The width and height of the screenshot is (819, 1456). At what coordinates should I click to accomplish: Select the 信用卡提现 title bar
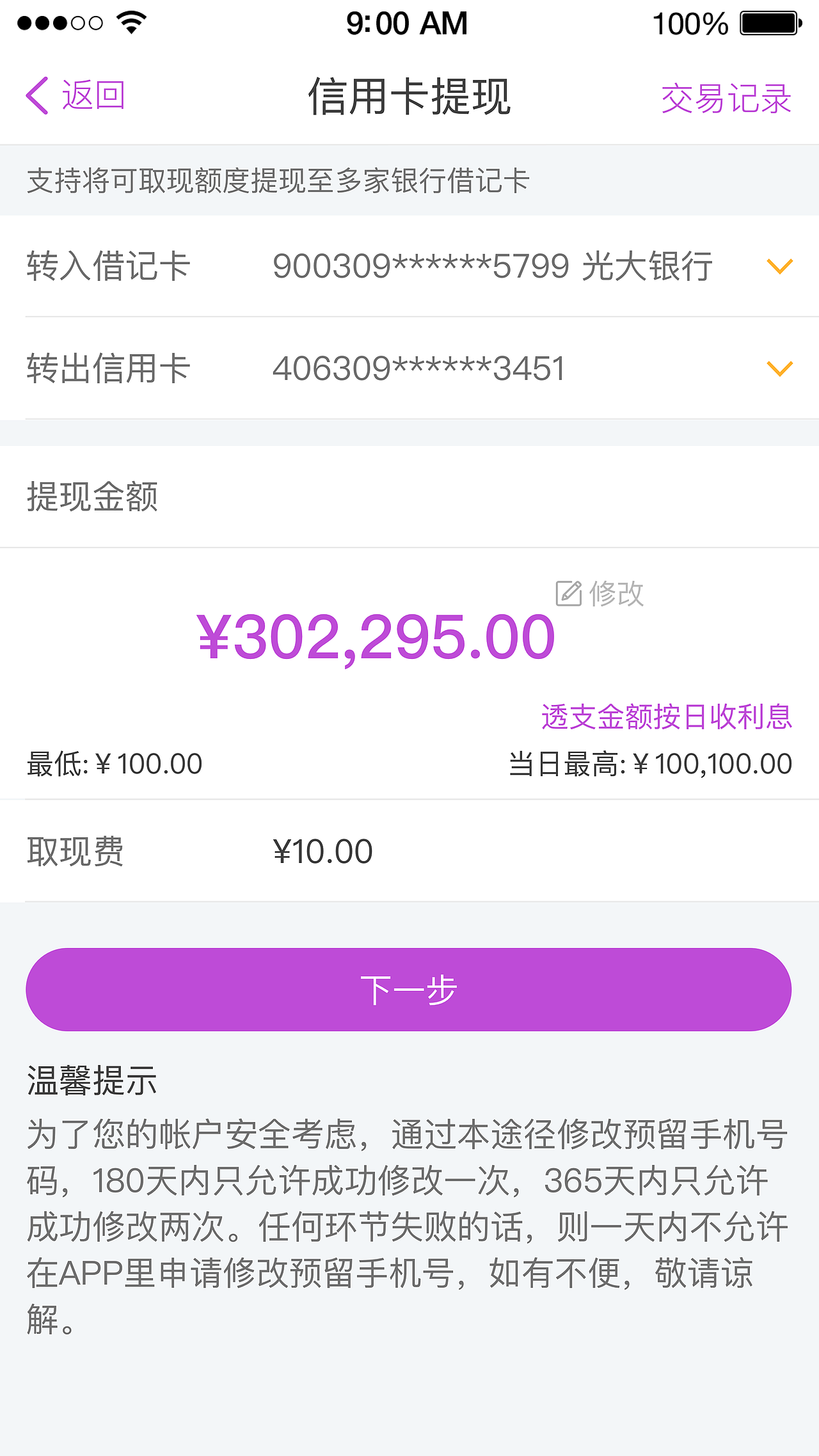pos(409,97)
